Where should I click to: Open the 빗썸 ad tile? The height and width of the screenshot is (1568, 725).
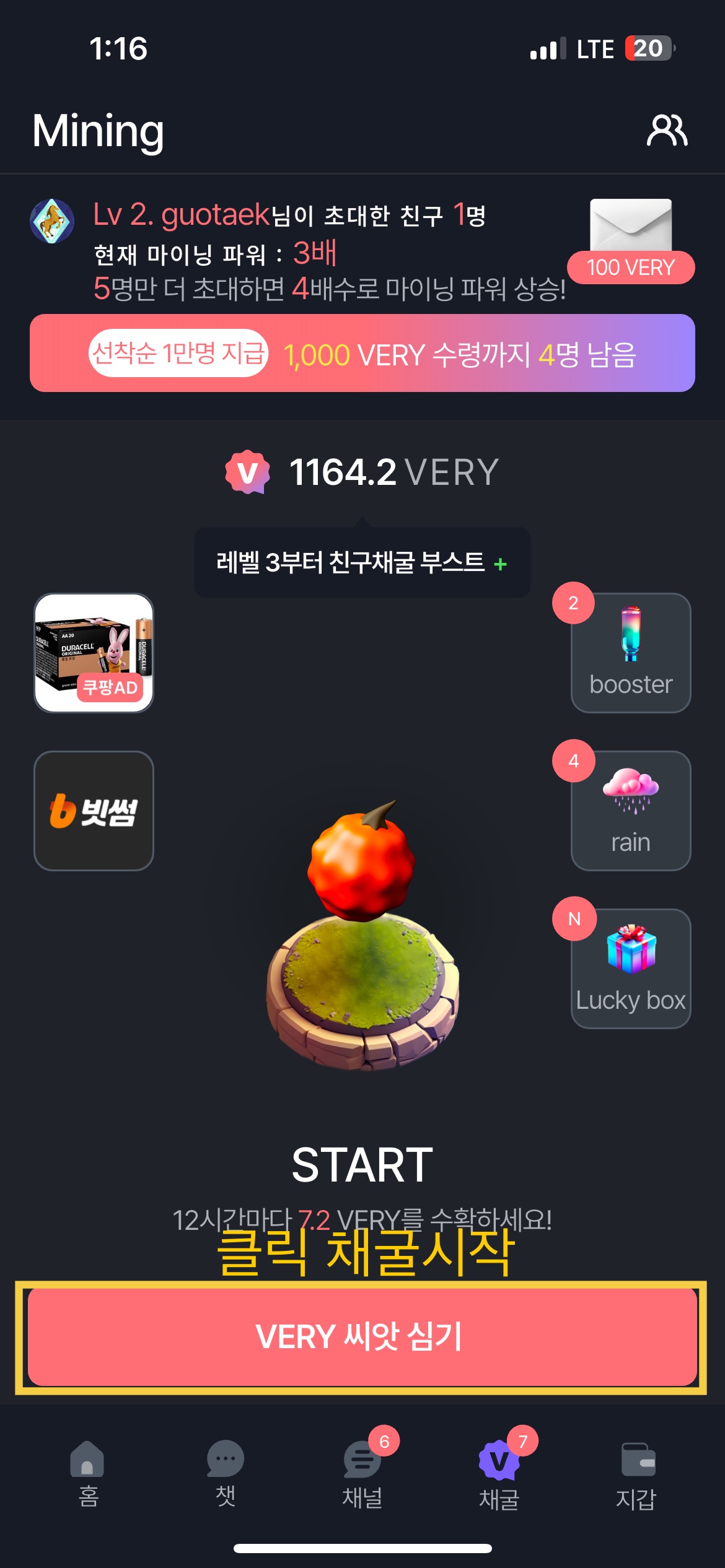94,811
